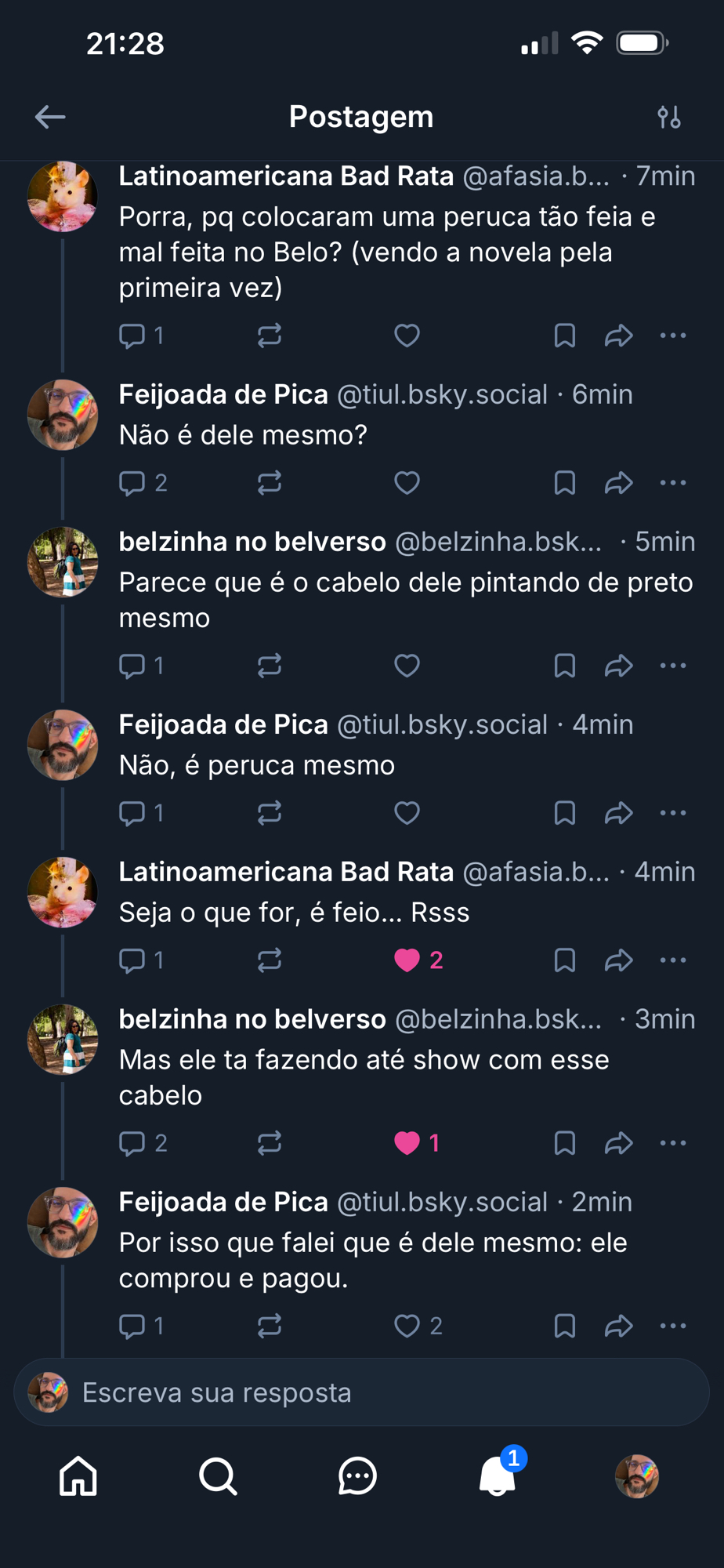This screenshot has width=724, height=1568.
Task: Like the post about Belo's ugly wig
Action: click(x=407, y=336)
